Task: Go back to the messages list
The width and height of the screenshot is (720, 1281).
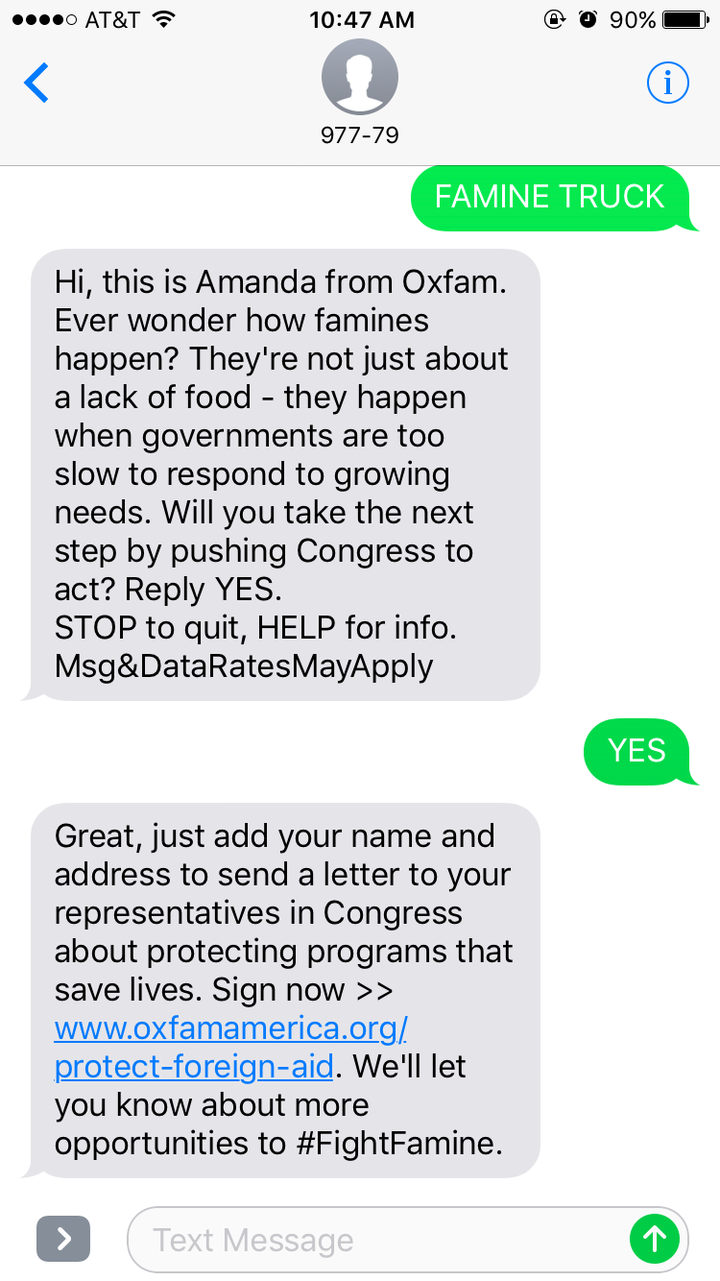Action: (37, 83)
